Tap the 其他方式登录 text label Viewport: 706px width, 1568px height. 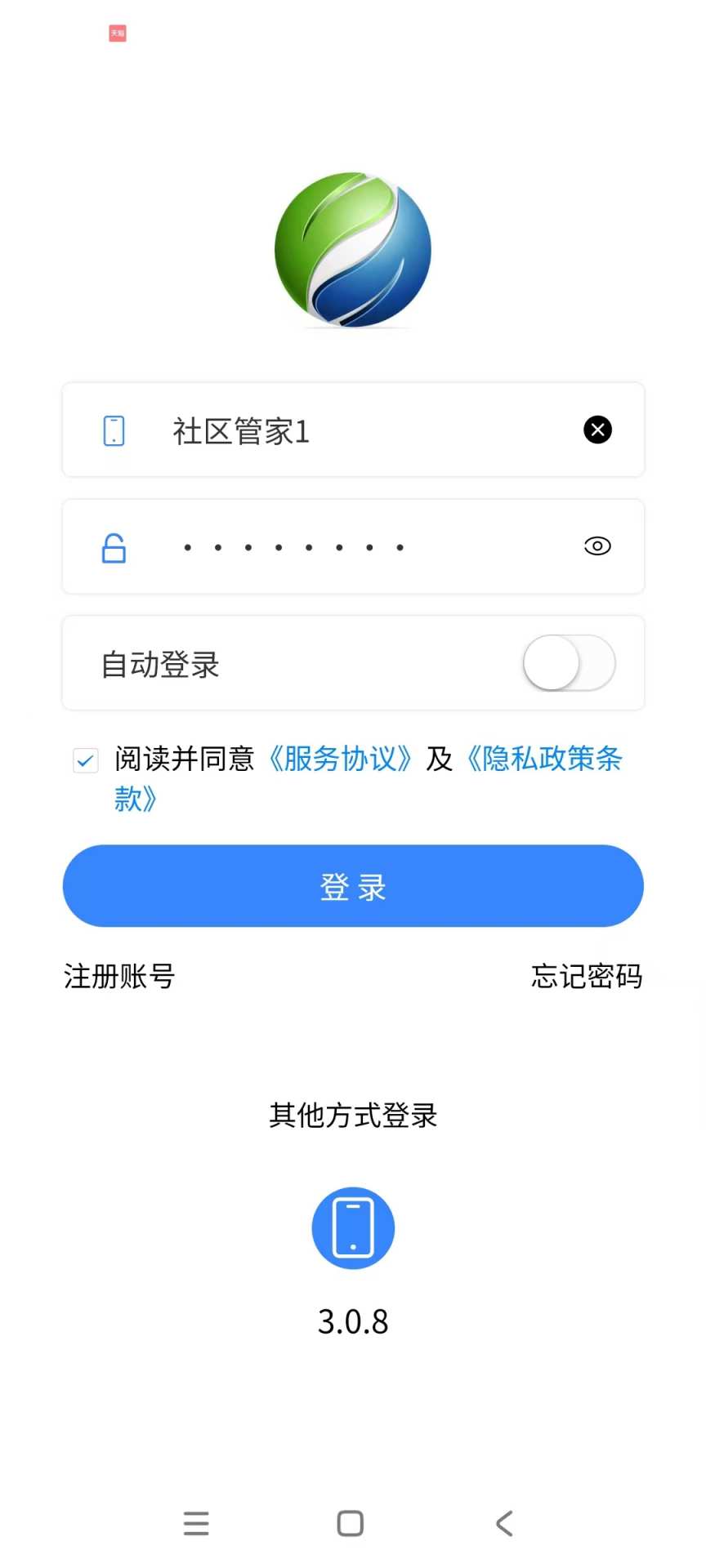[x=352, y=1116]
